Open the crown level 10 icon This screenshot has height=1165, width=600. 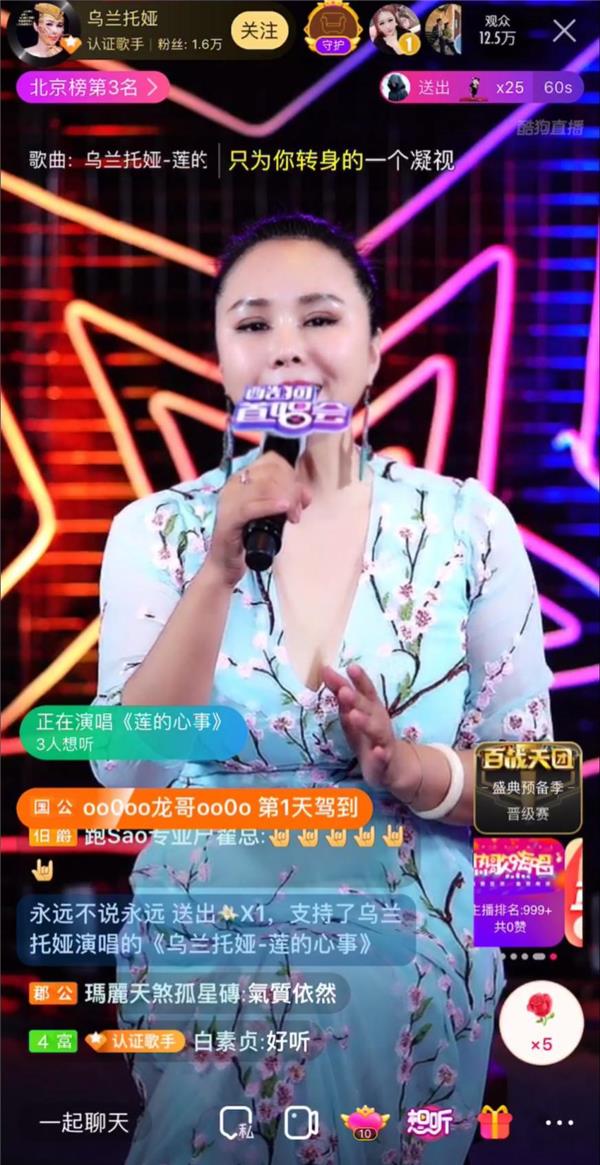point(365,1123)
